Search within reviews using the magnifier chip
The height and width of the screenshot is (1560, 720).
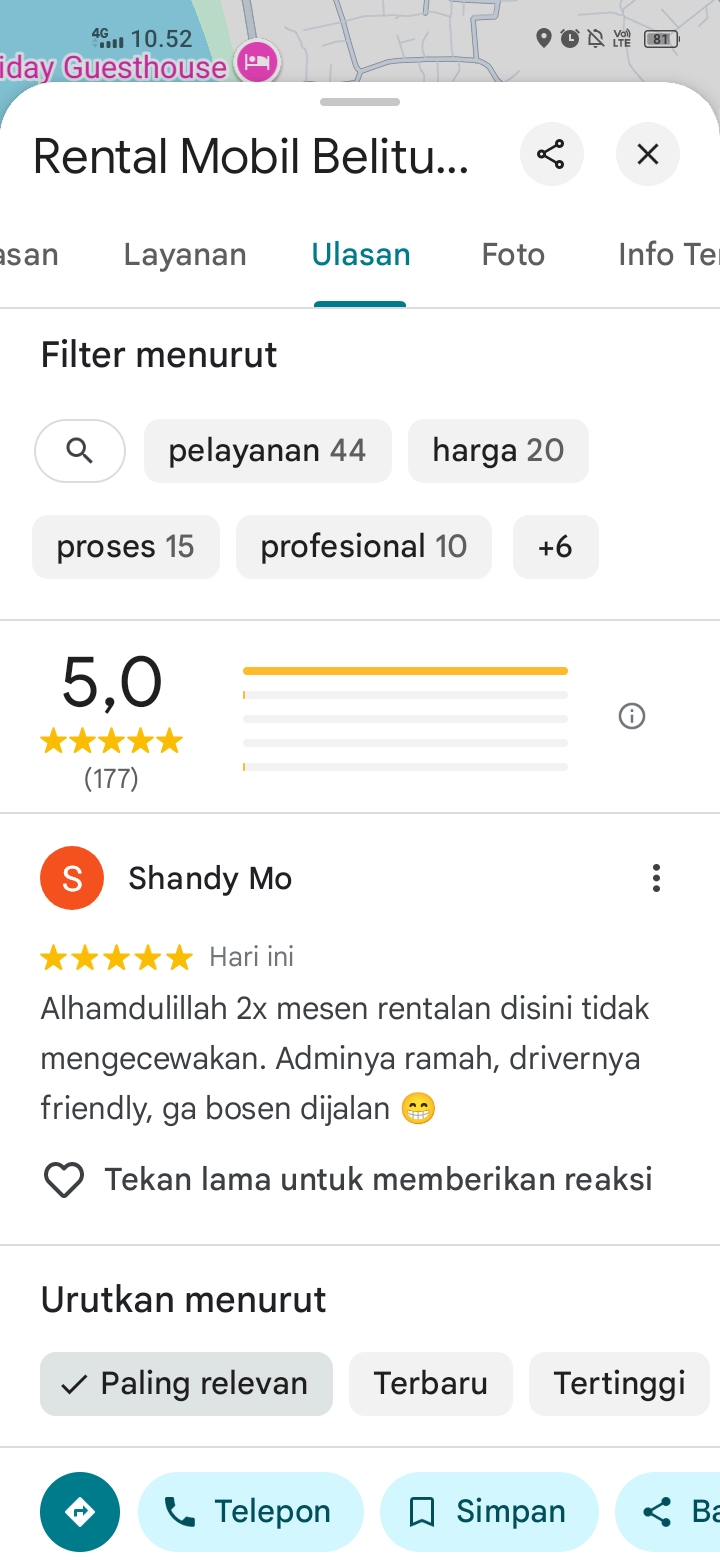[80, 451]
